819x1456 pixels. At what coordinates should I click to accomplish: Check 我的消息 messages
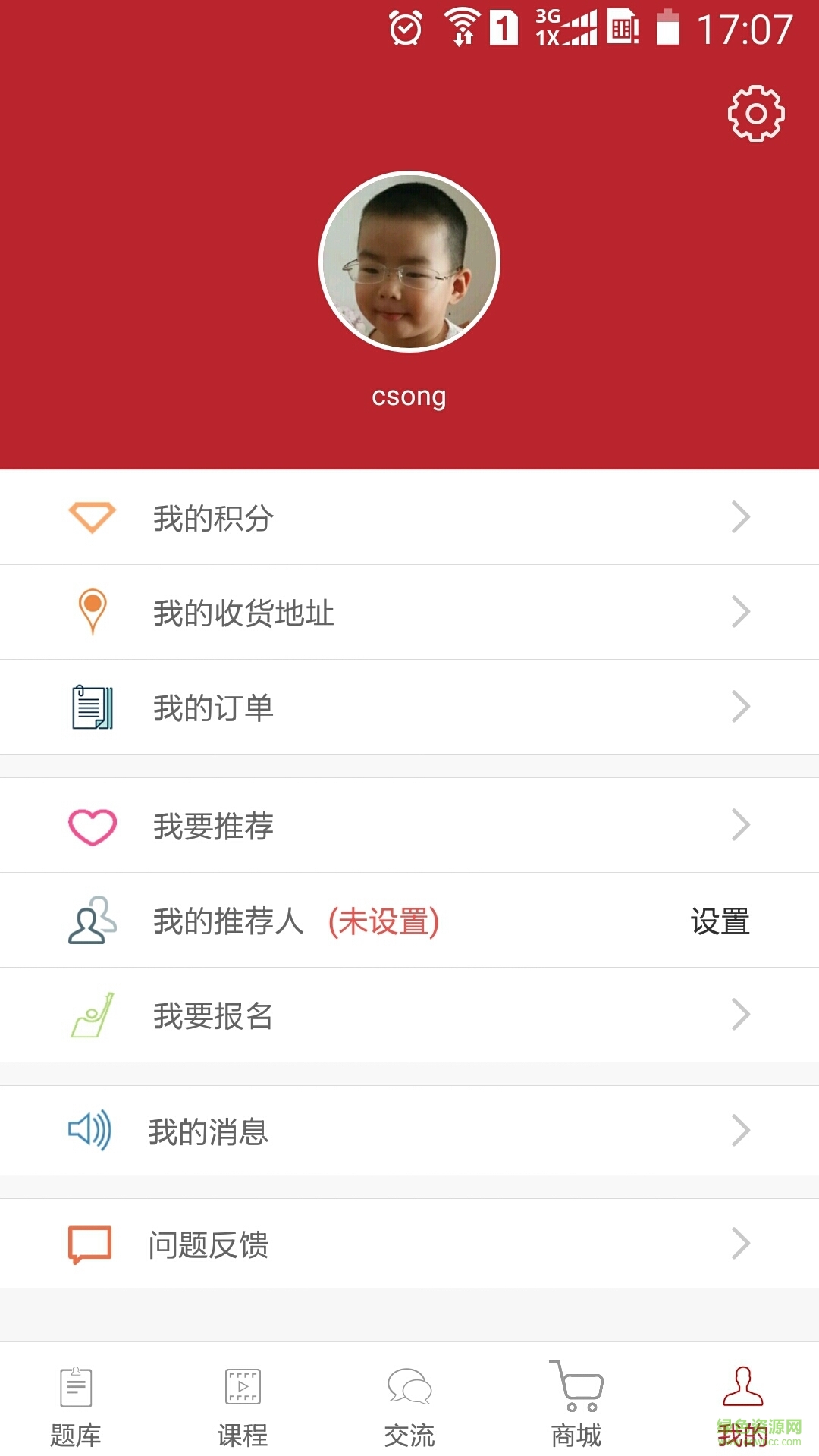point(409,1131)
